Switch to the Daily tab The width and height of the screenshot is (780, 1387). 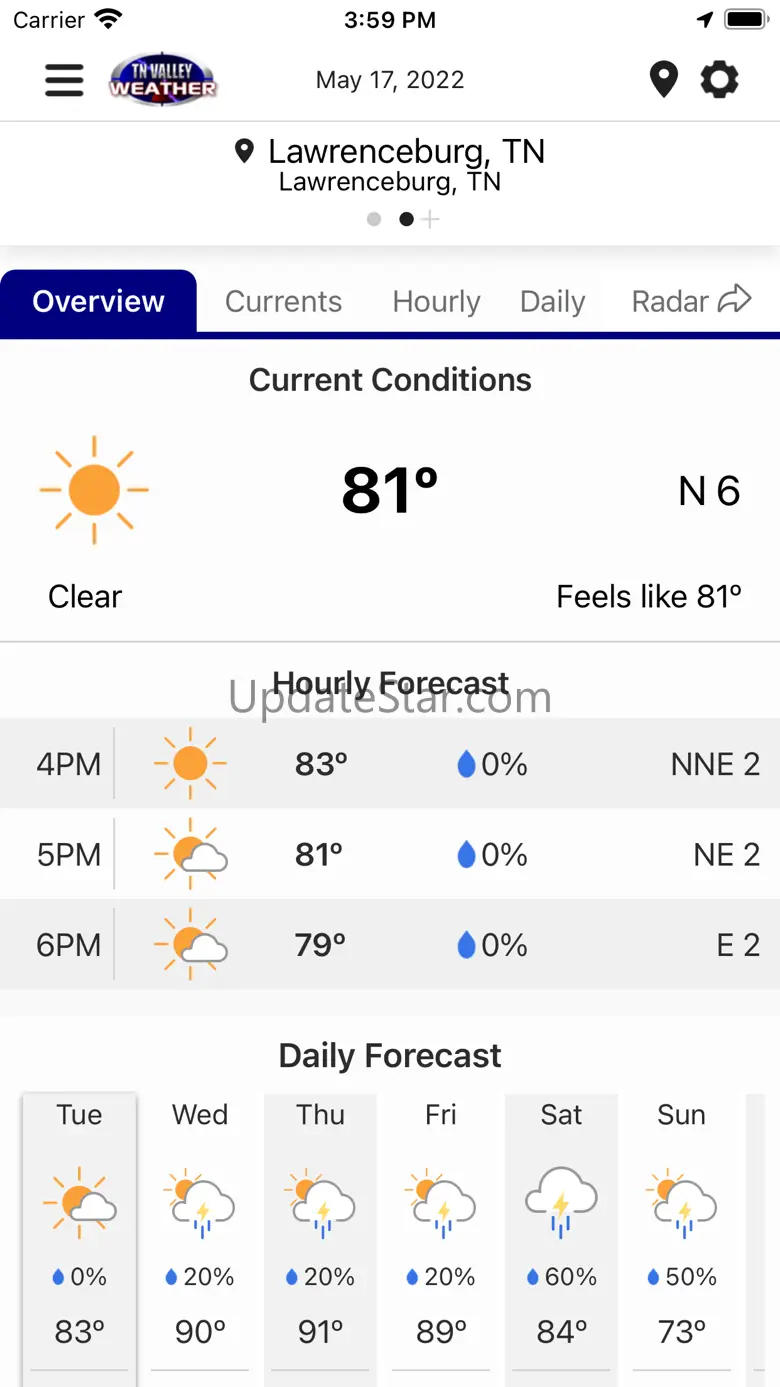[552, 301]
